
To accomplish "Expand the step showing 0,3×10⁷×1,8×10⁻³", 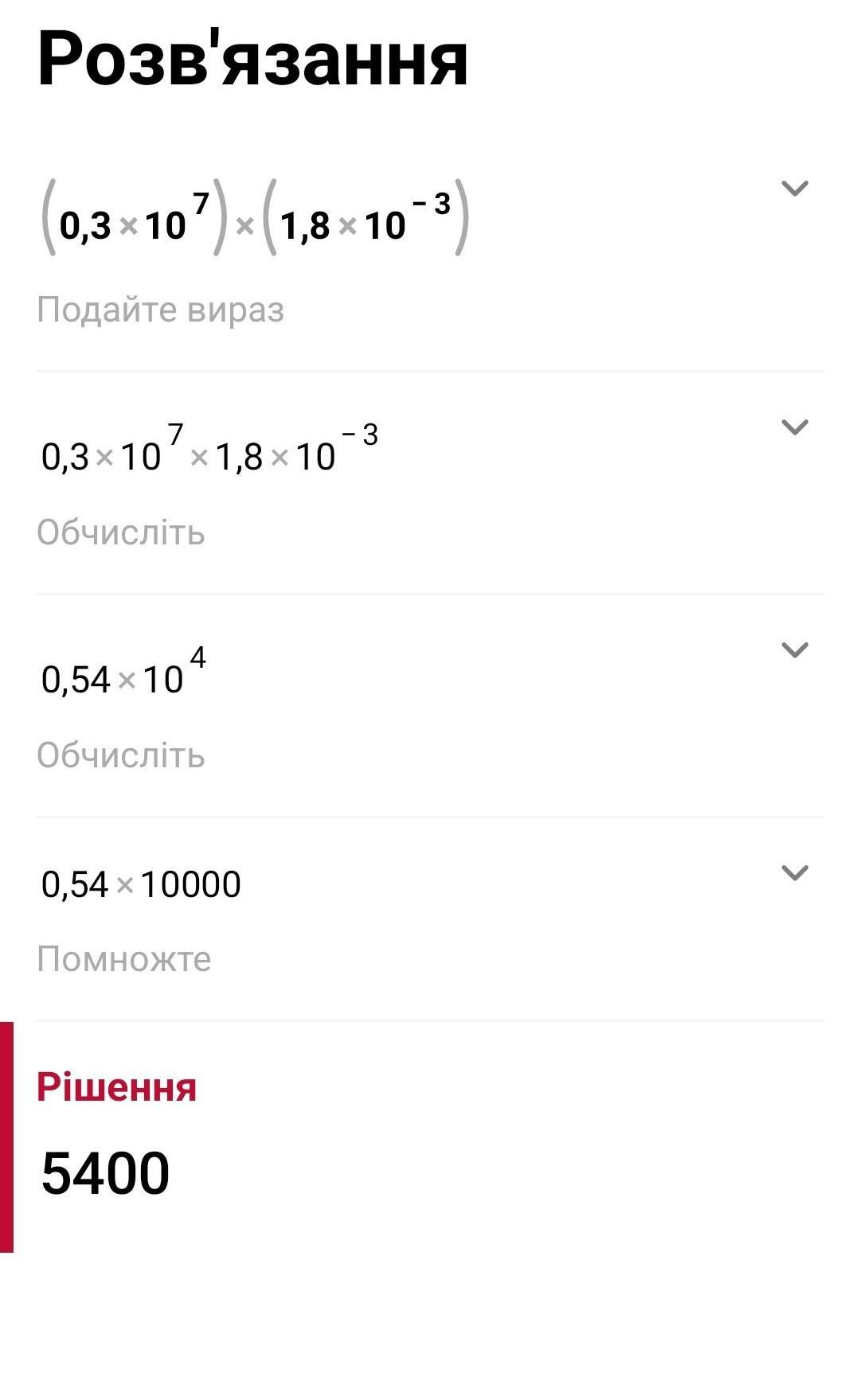I will [795, 427].
